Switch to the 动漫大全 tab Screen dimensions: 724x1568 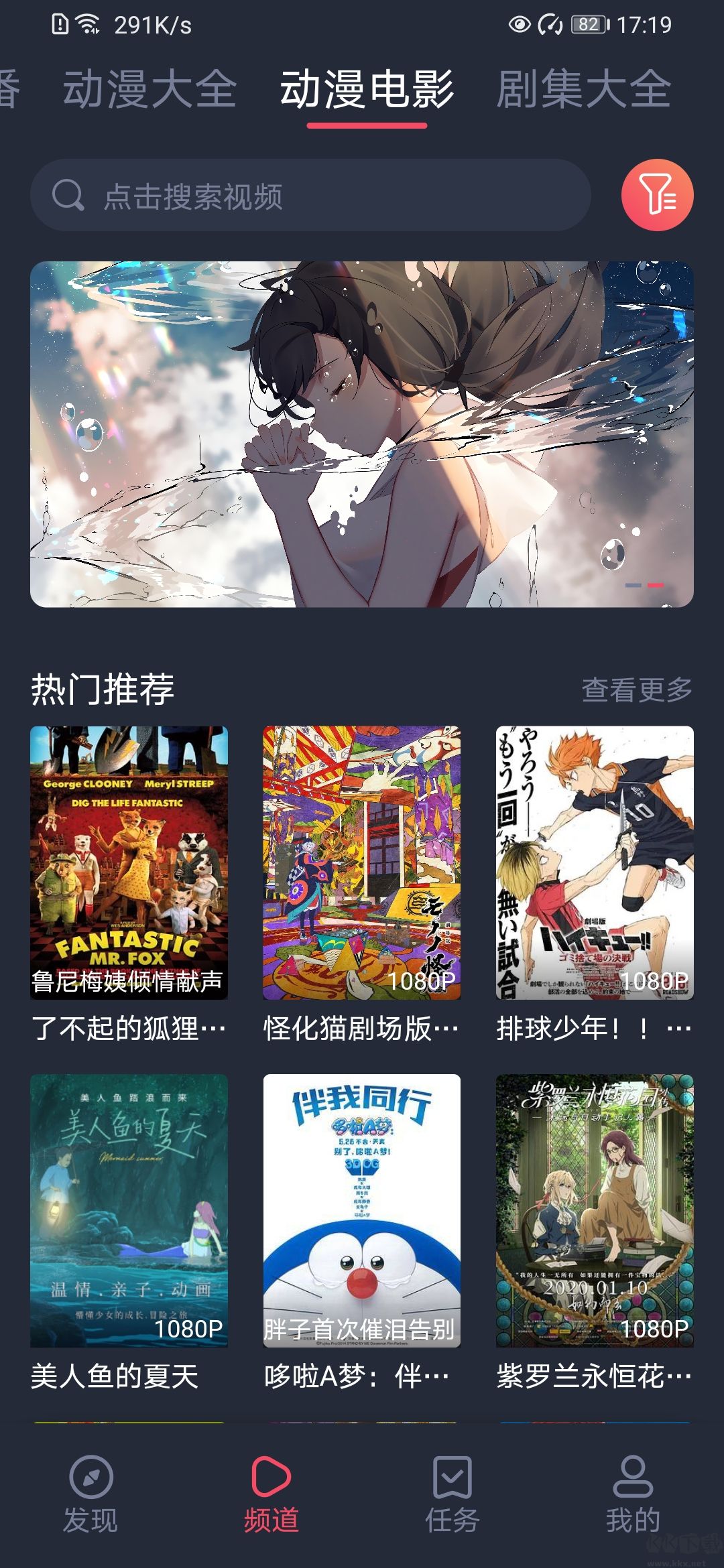click(x=149, y=90)
